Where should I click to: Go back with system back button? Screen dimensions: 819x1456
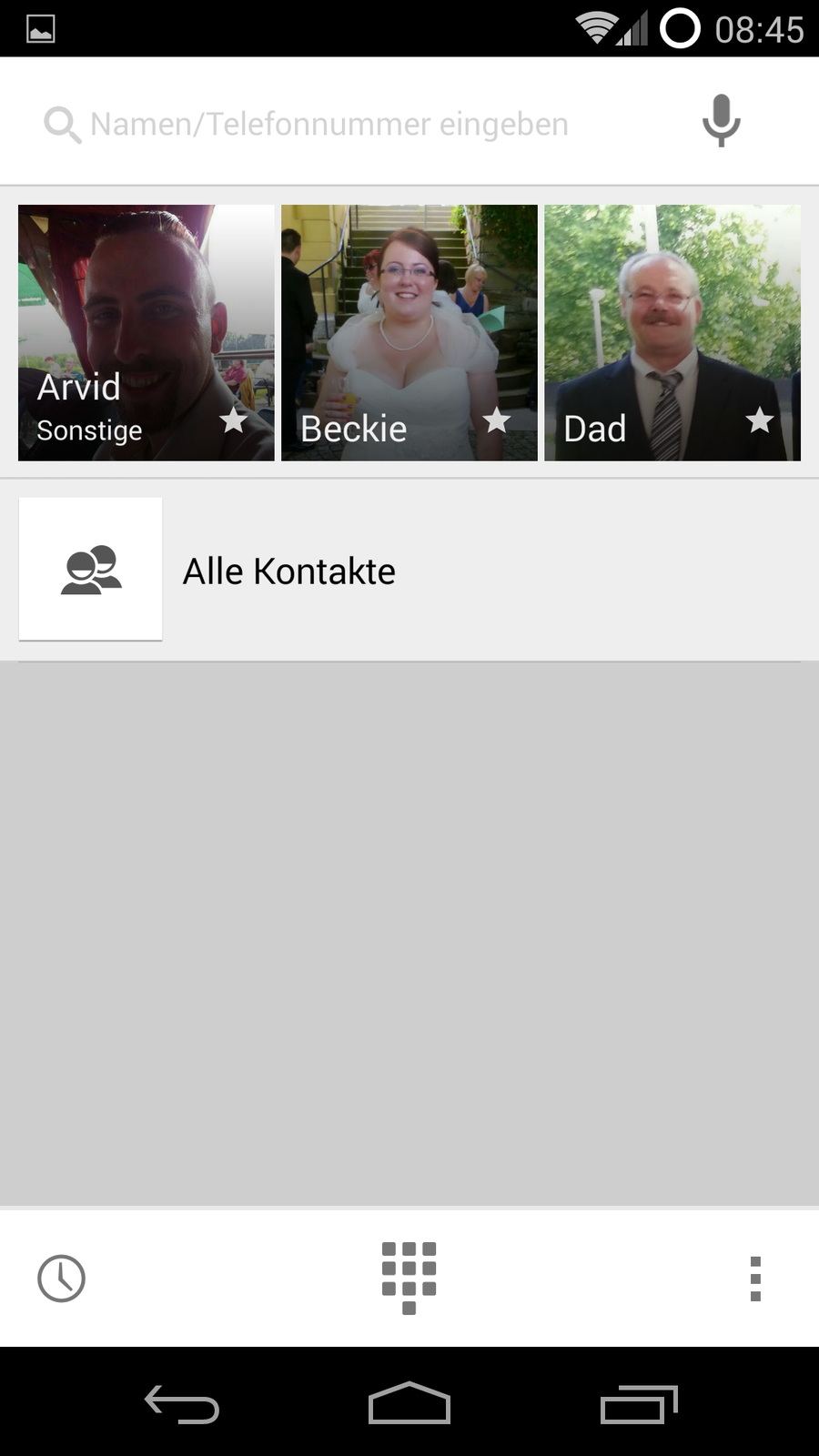tap(182, 1403)
